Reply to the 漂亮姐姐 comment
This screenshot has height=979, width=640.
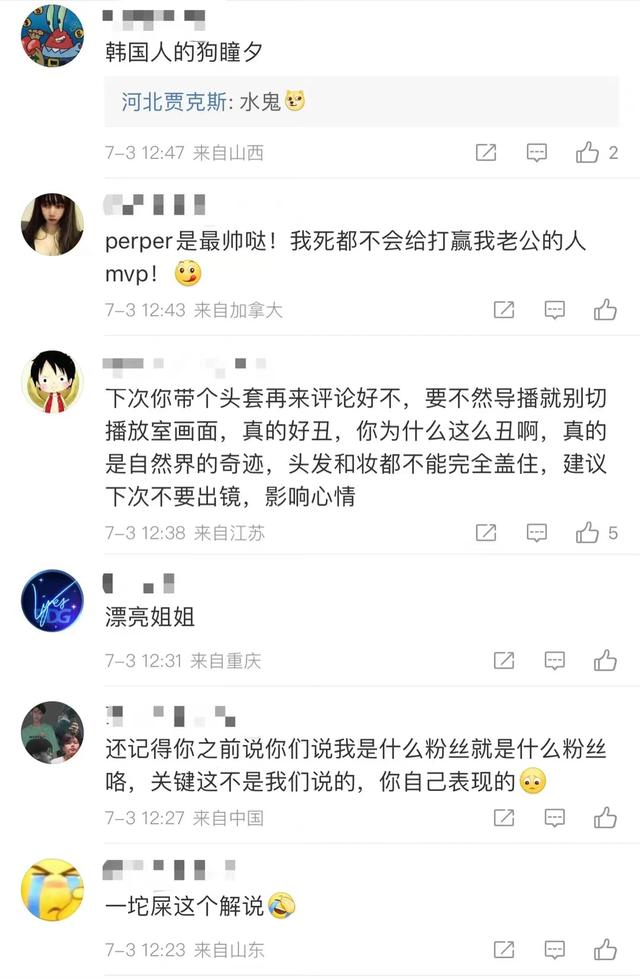(x=555, y=660)
